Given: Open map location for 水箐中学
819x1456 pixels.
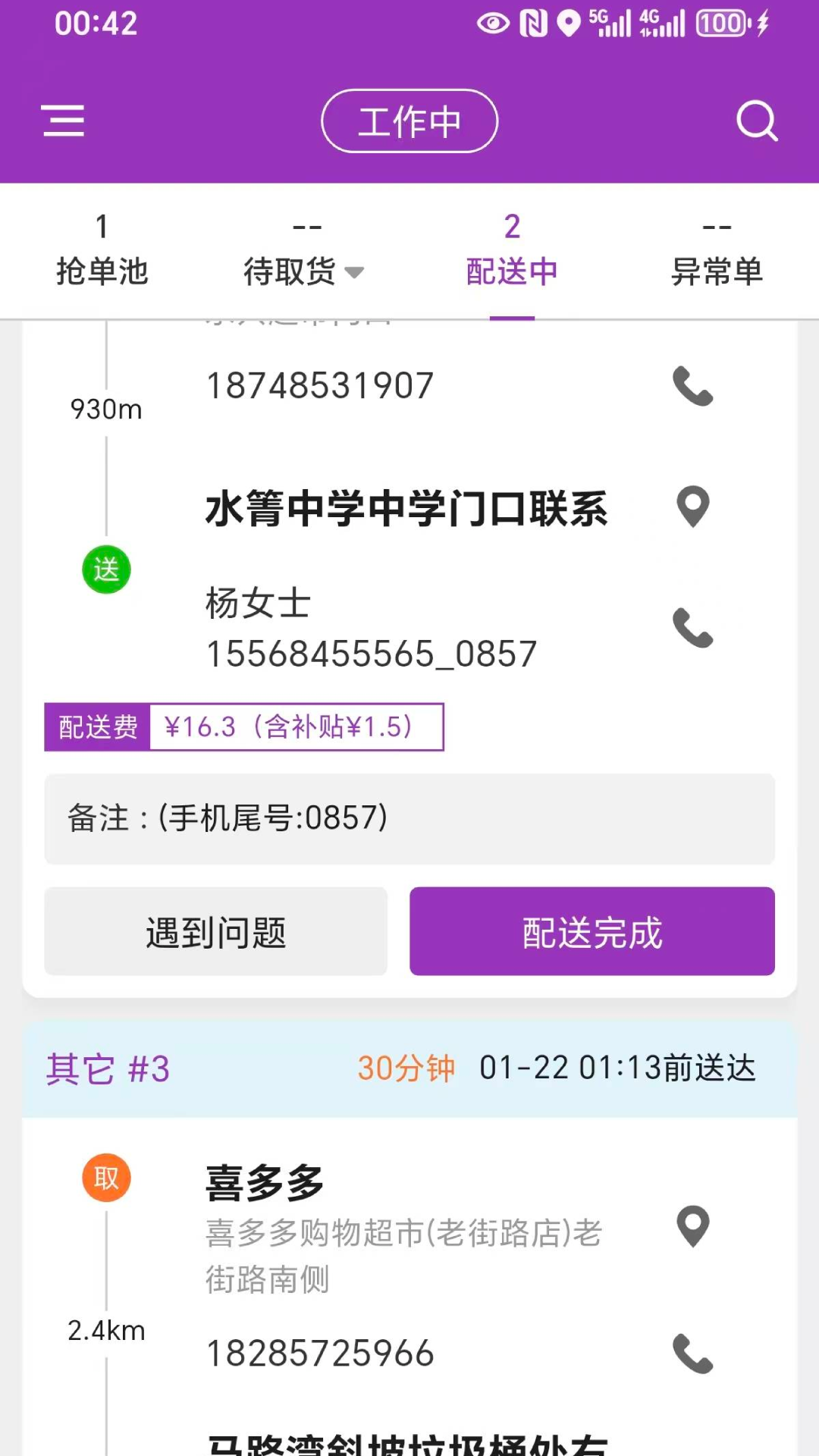Looking at the screenshot, I should (x=691, y=507).
